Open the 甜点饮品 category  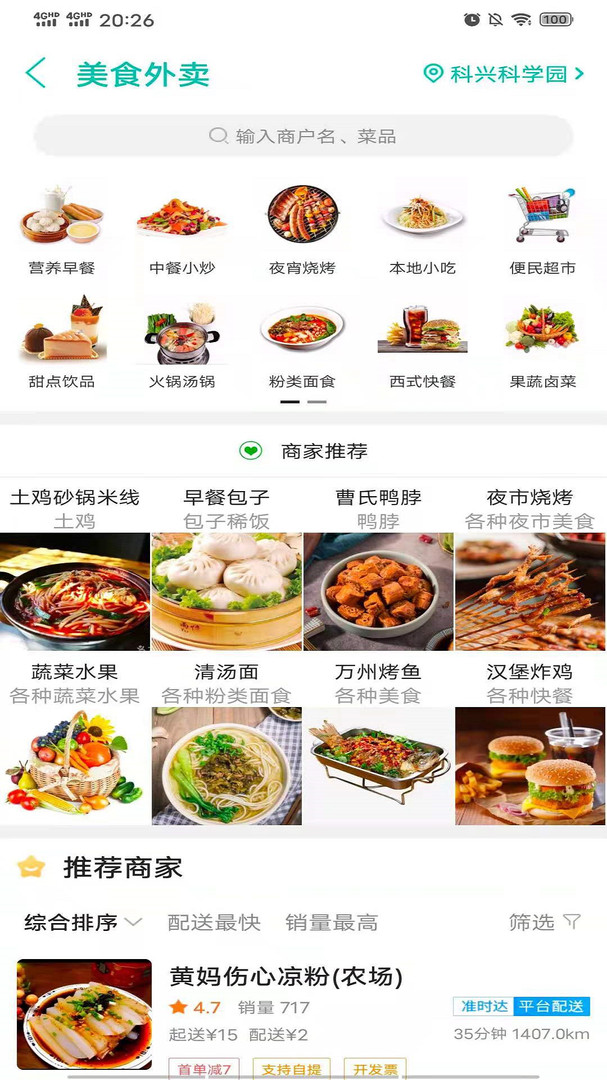click(61, 343)
